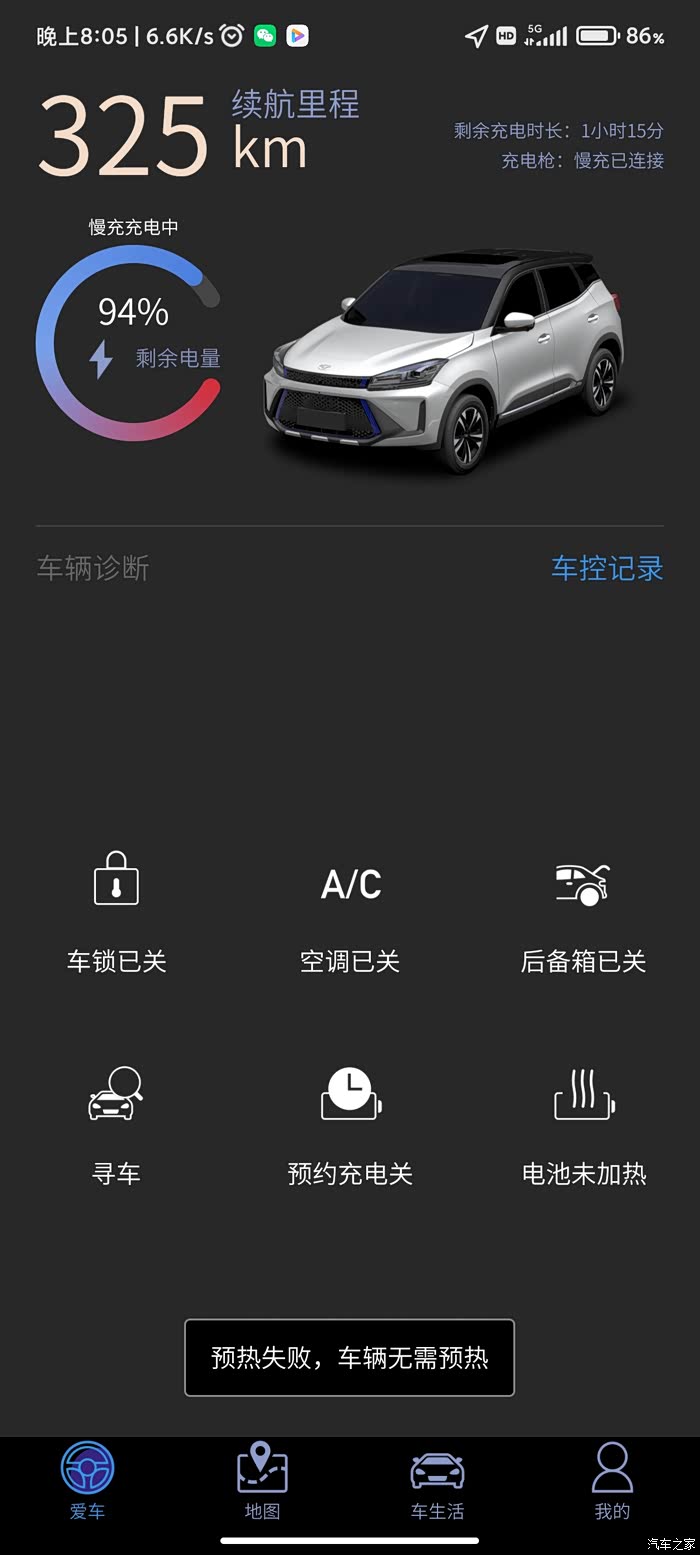Open the trunk via 后备箱已关

[x=583, y=910]
